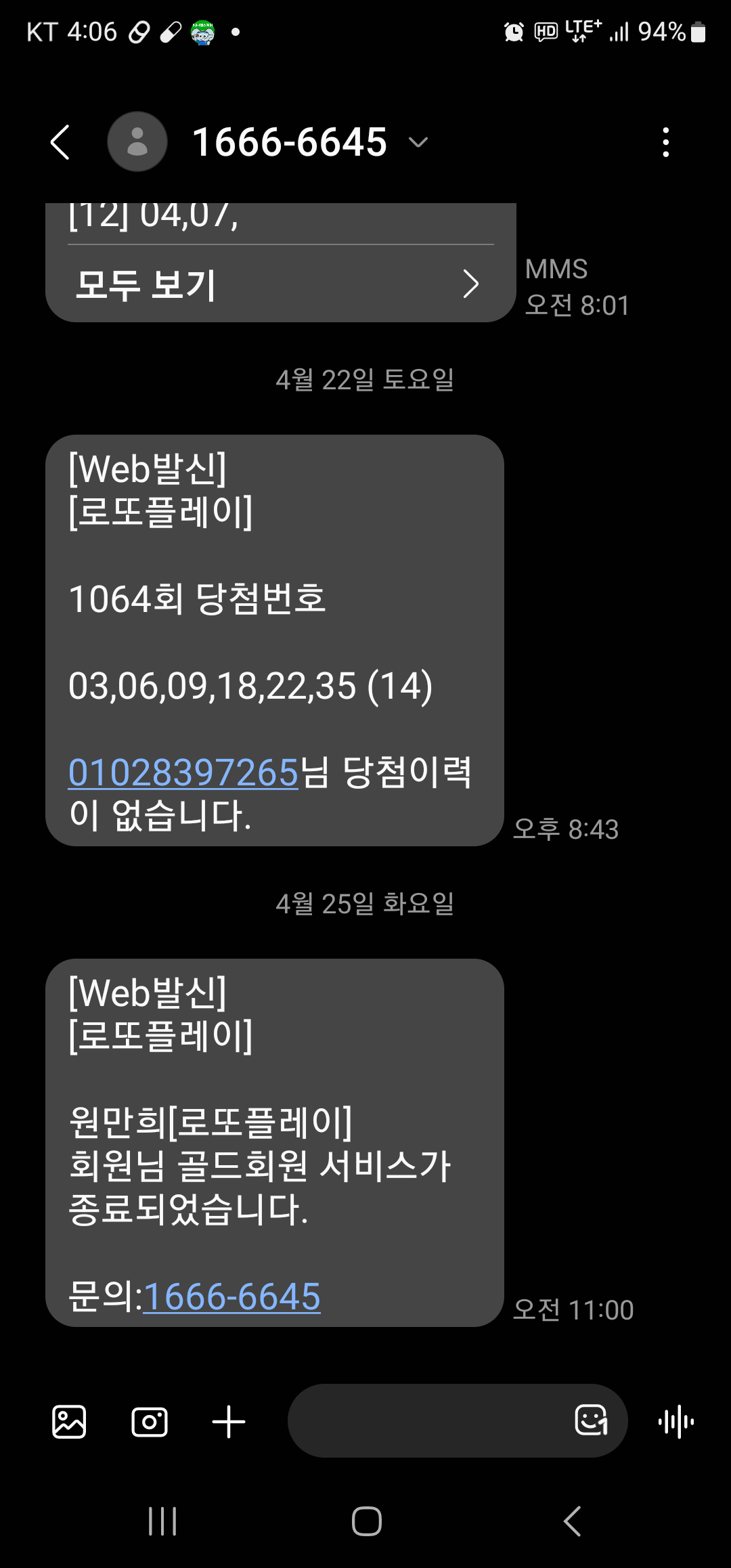Record a voice message
Image resolution: width=731 pixels, height=1568 pixels.
click(x=676, y=1421)
